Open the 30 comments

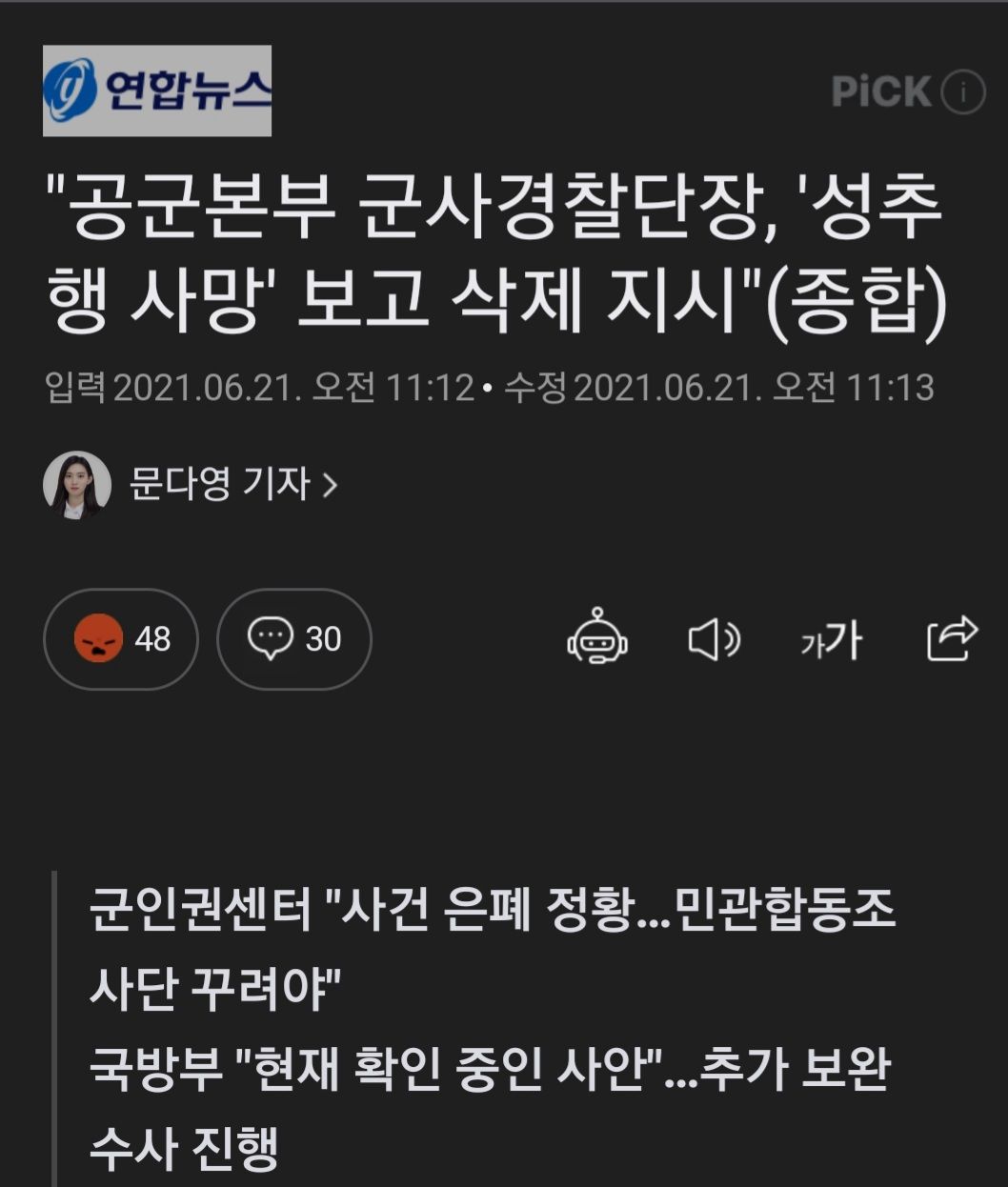point(293,639)
